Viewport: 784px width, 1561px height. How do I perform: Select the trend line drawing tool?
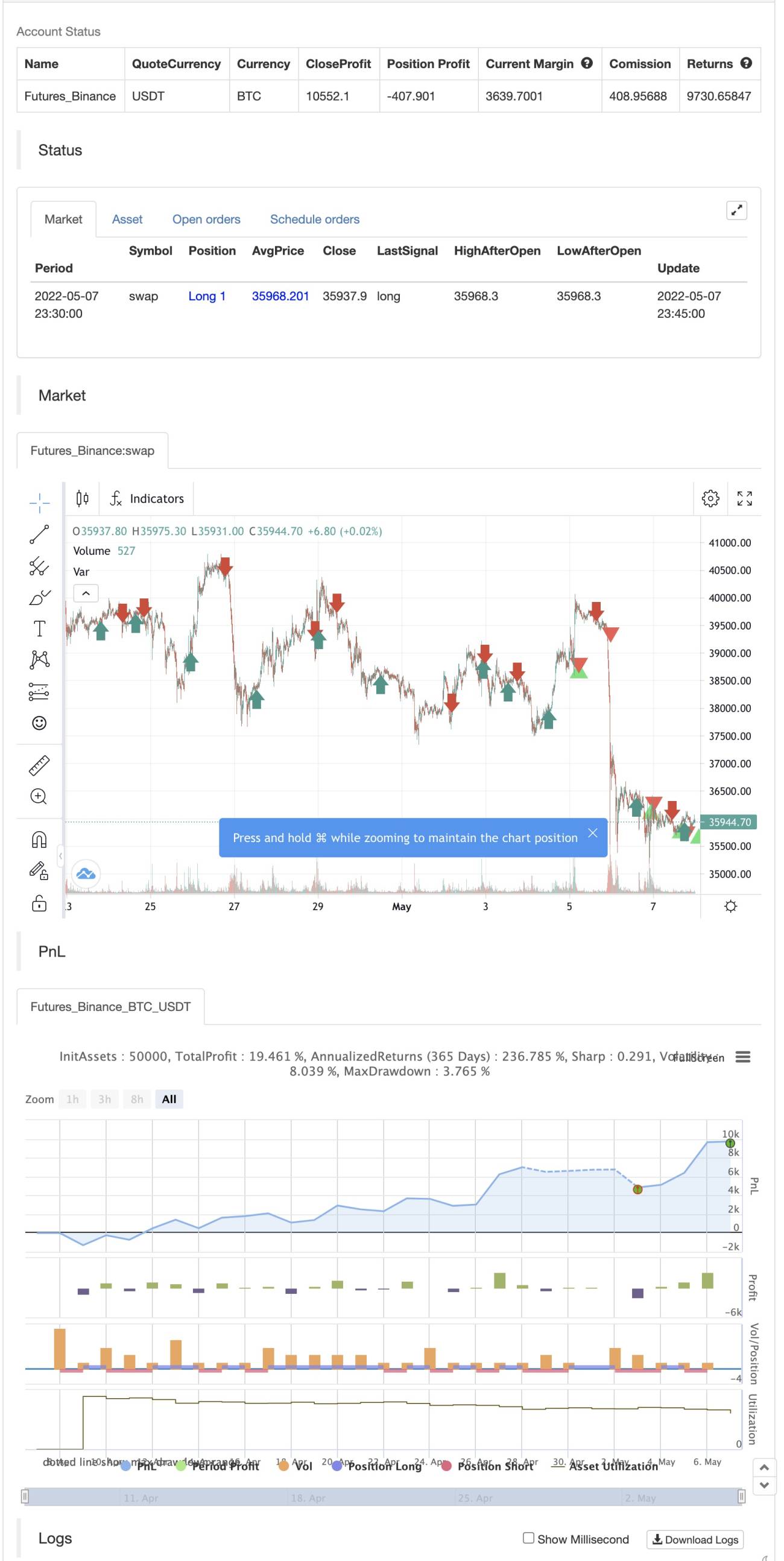pyautogui.click(x=39, y=534)
